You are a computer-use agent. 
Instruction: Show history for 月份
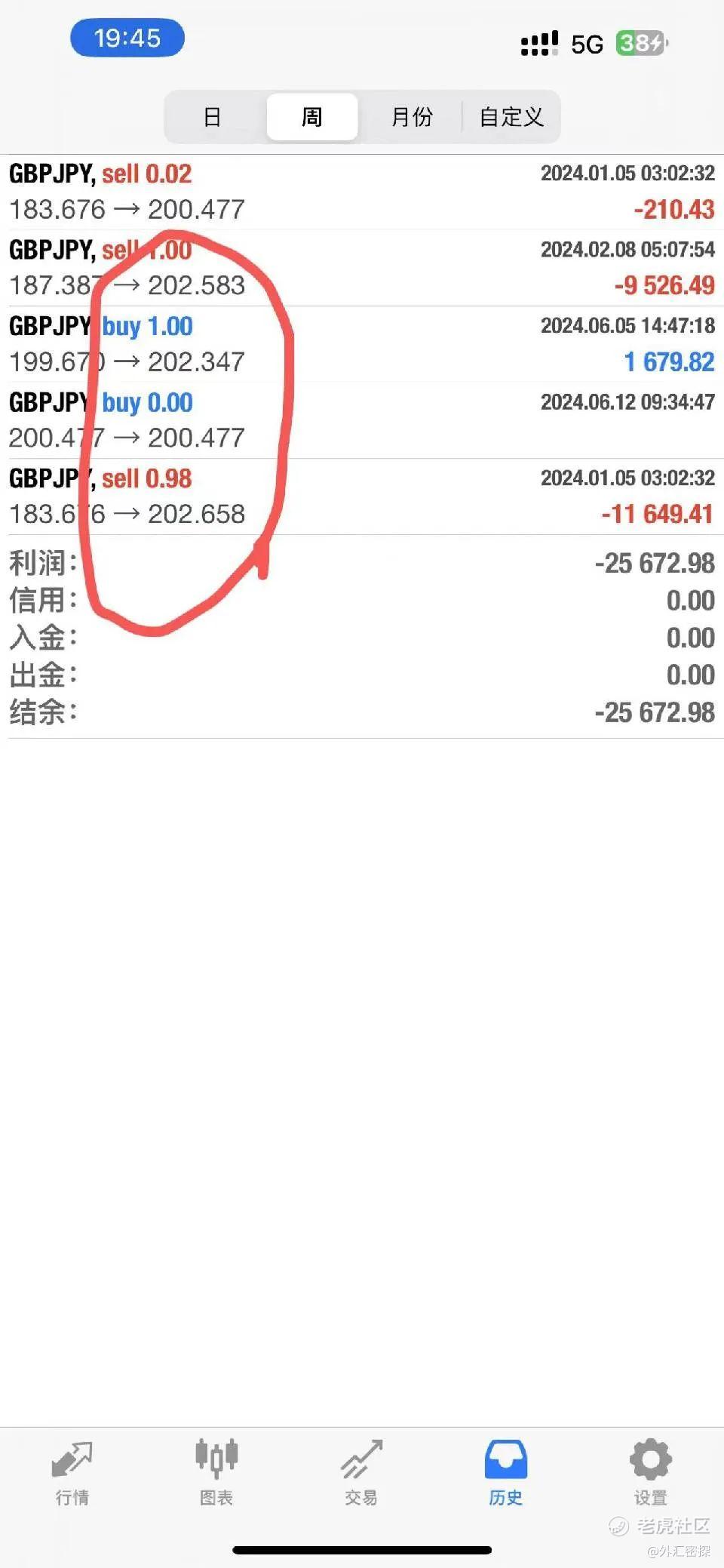click(x=412, y=117)
